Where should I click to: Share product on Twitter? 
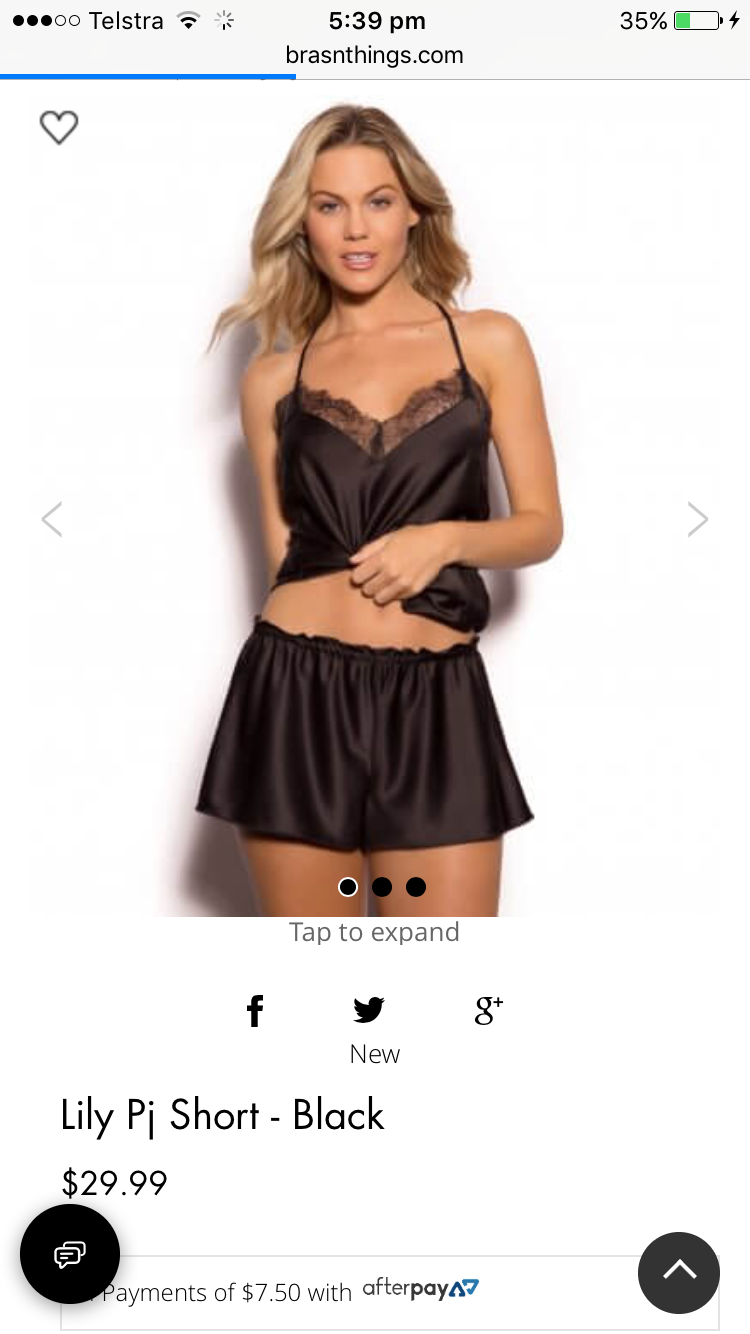click(x=369, y=1011)
